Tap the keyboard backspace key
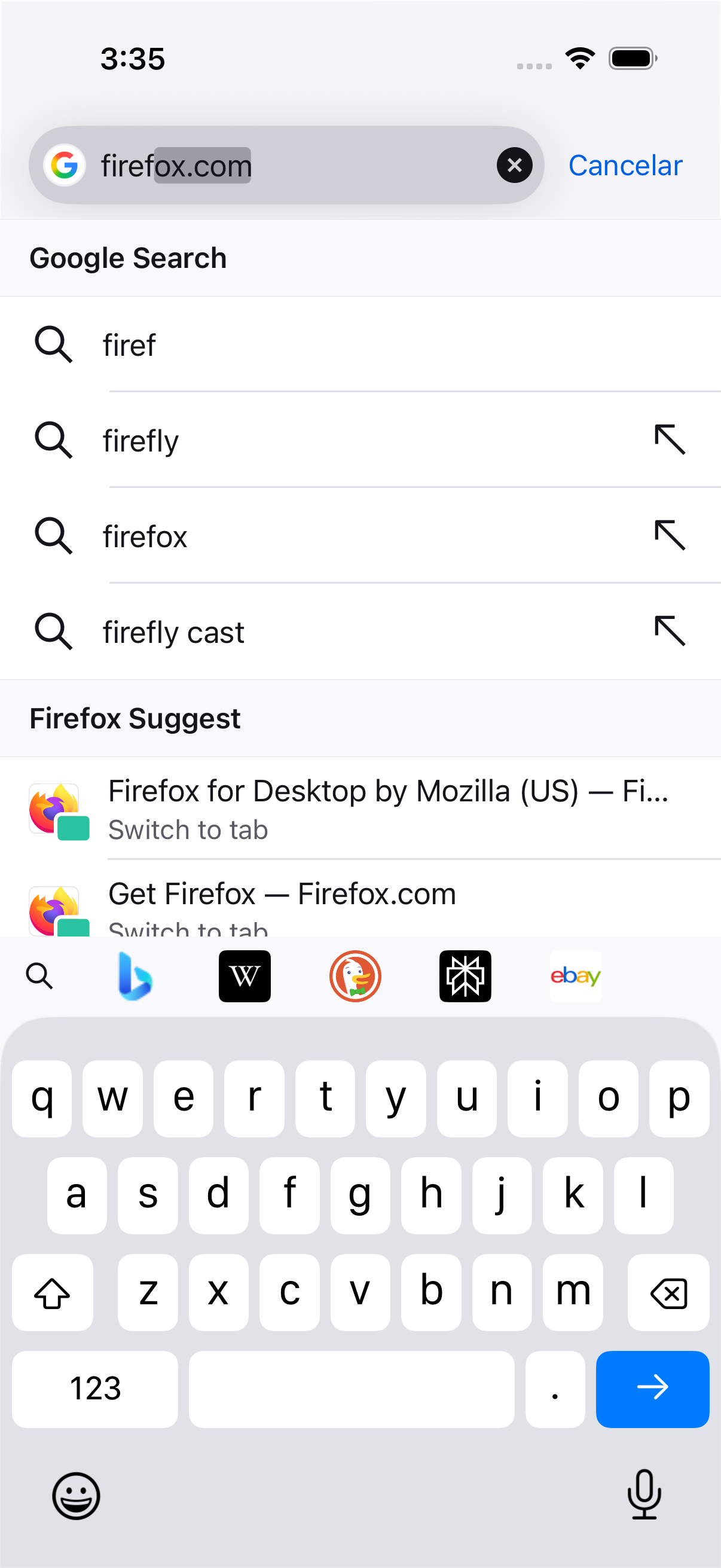This screenshot has width=721, height=1568. click(668, 1292)
